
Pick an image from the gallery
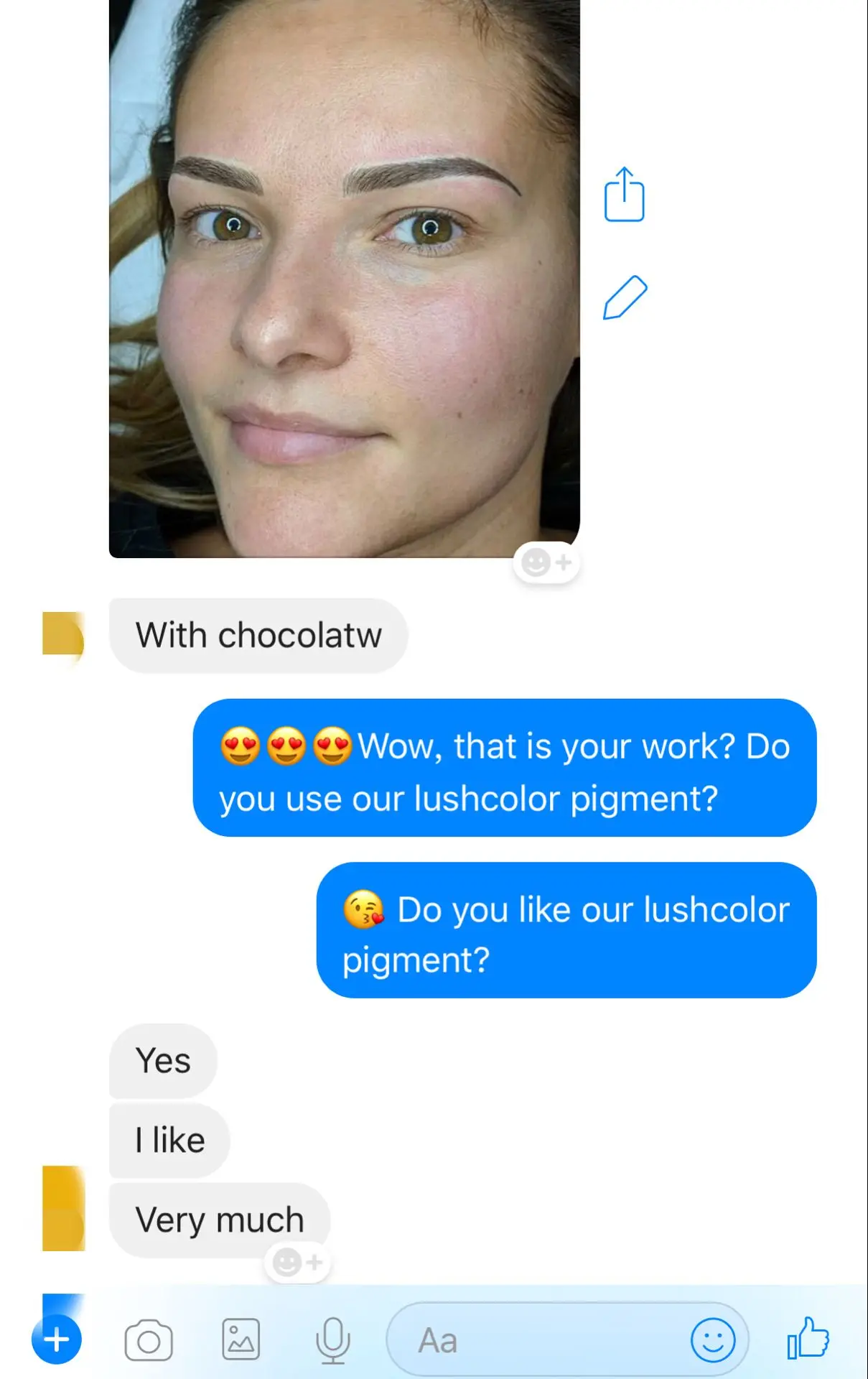pyautogui.click(x=241, y=1339)
